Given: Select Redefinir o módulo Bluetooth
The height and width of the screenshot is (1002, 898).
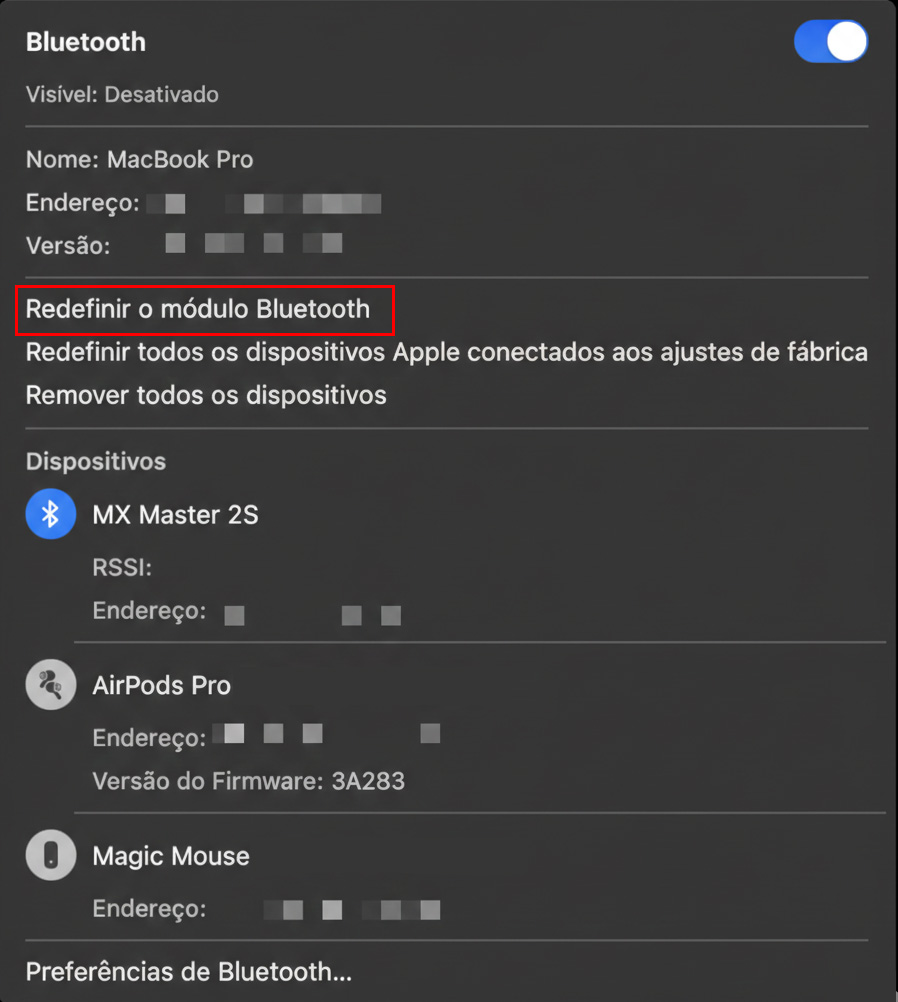Looking at the screenshot, I should coord(197,309).
